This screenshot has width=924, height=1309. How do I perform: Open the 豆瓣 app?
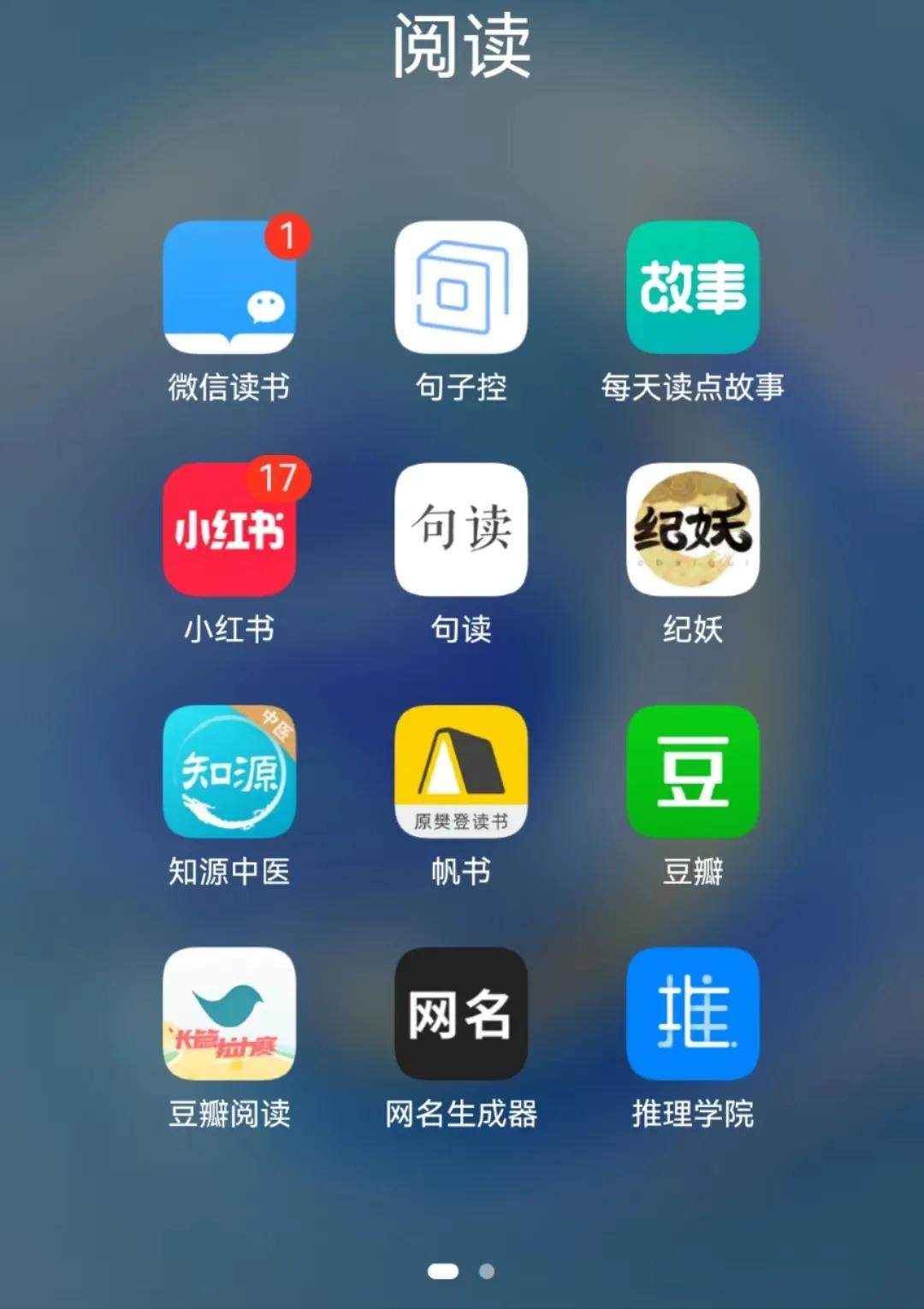coord(693,770)
